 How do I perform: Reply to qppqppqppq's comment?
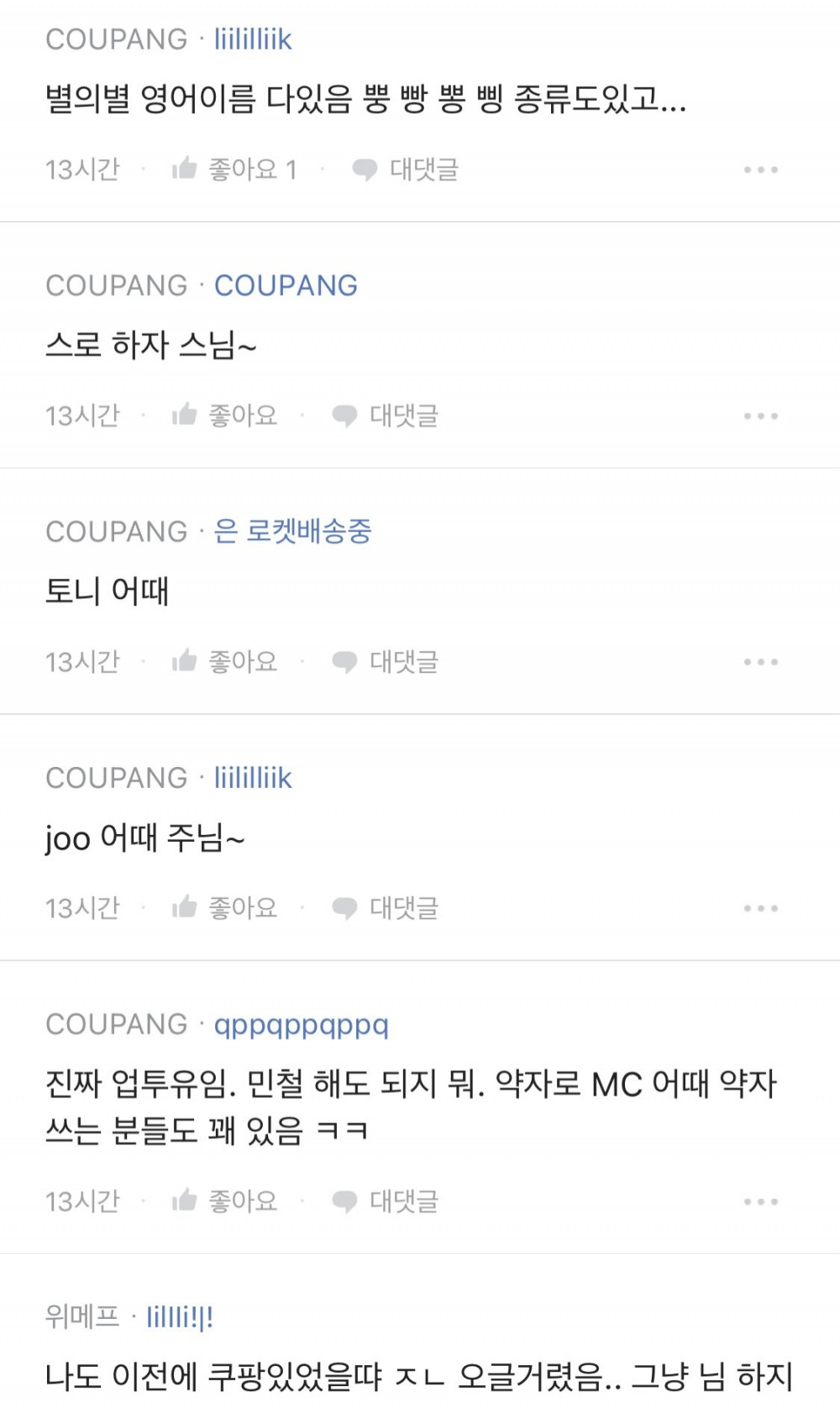[386, 1201]
